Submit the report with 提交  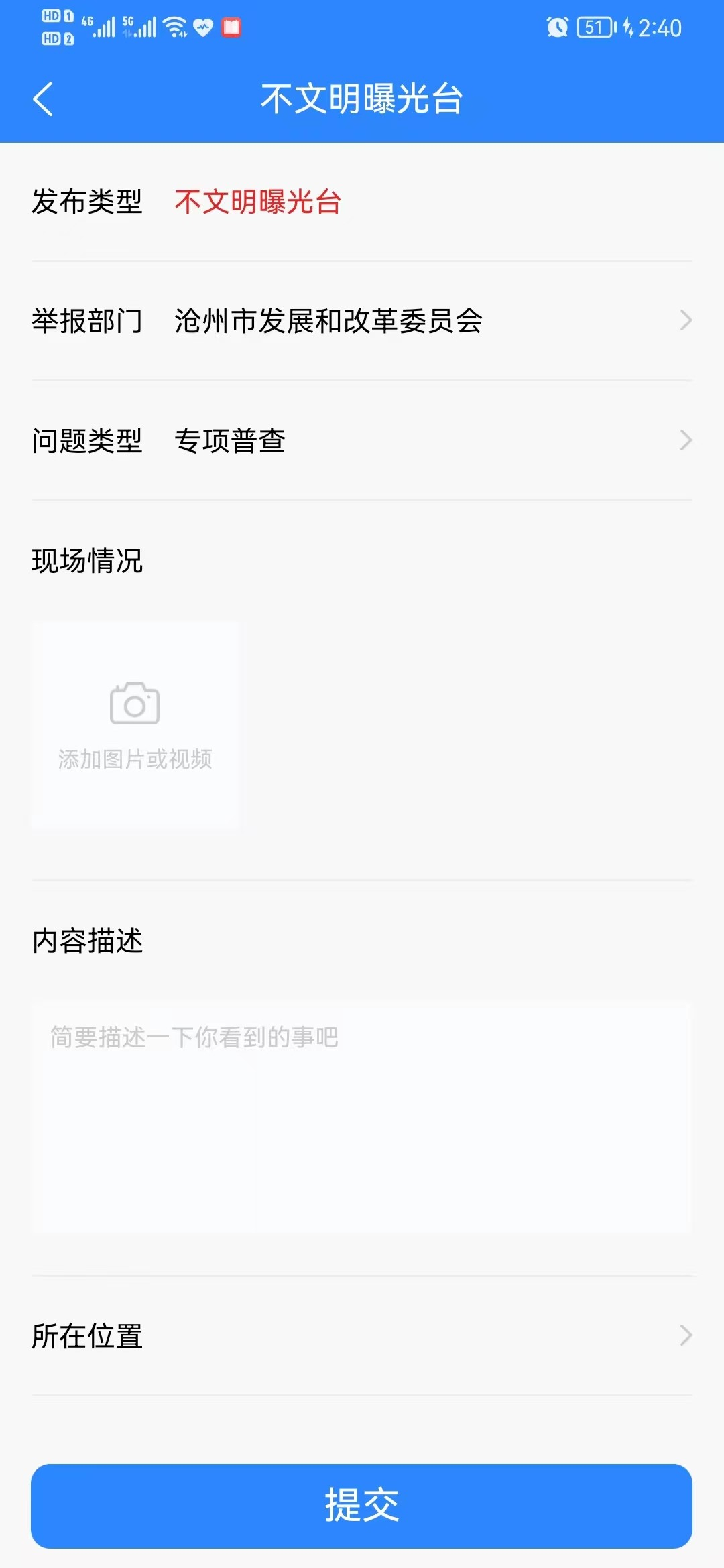[x=362, y=1506]
